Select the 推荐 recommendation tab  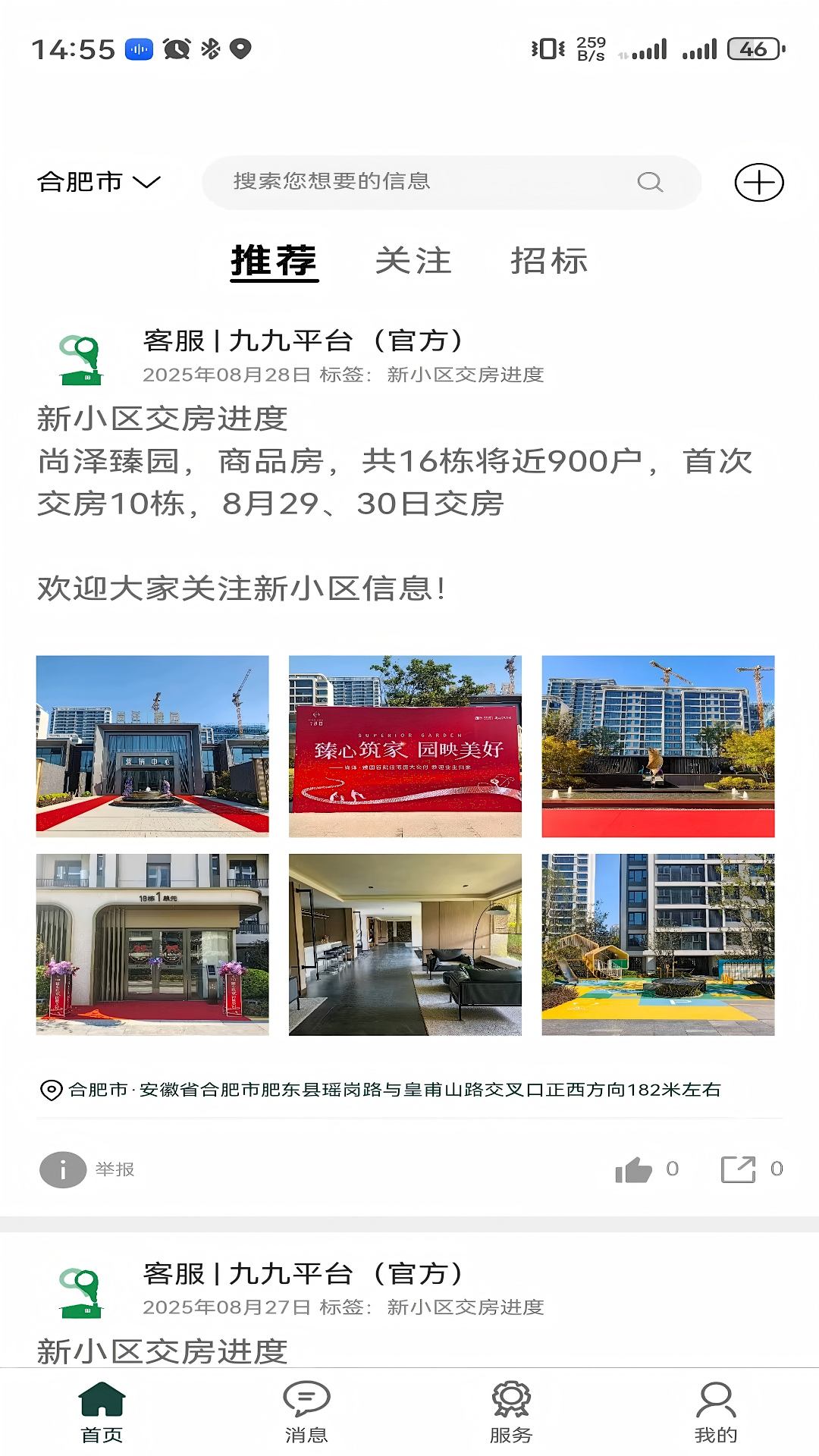coord(275,262)
